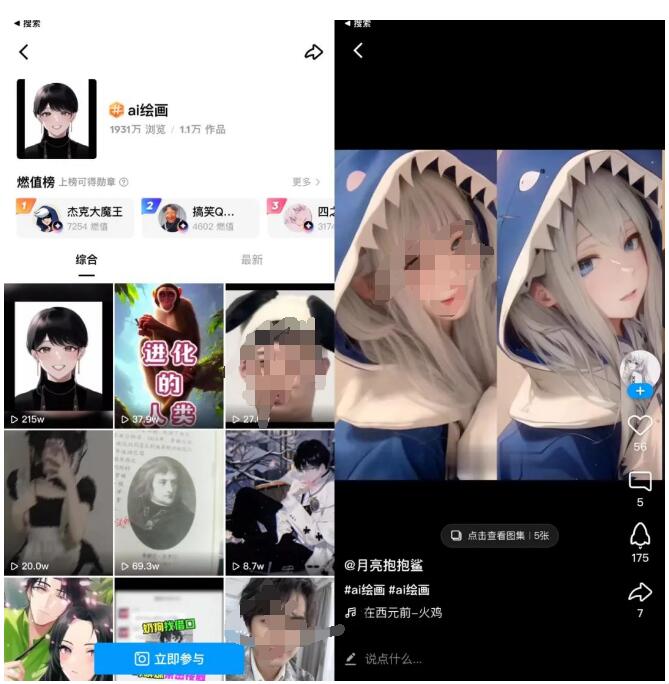Open second-ranked user 搞笑Q...
The width and height of the screenshot is (669, 684).
click(x=200, y=218)
